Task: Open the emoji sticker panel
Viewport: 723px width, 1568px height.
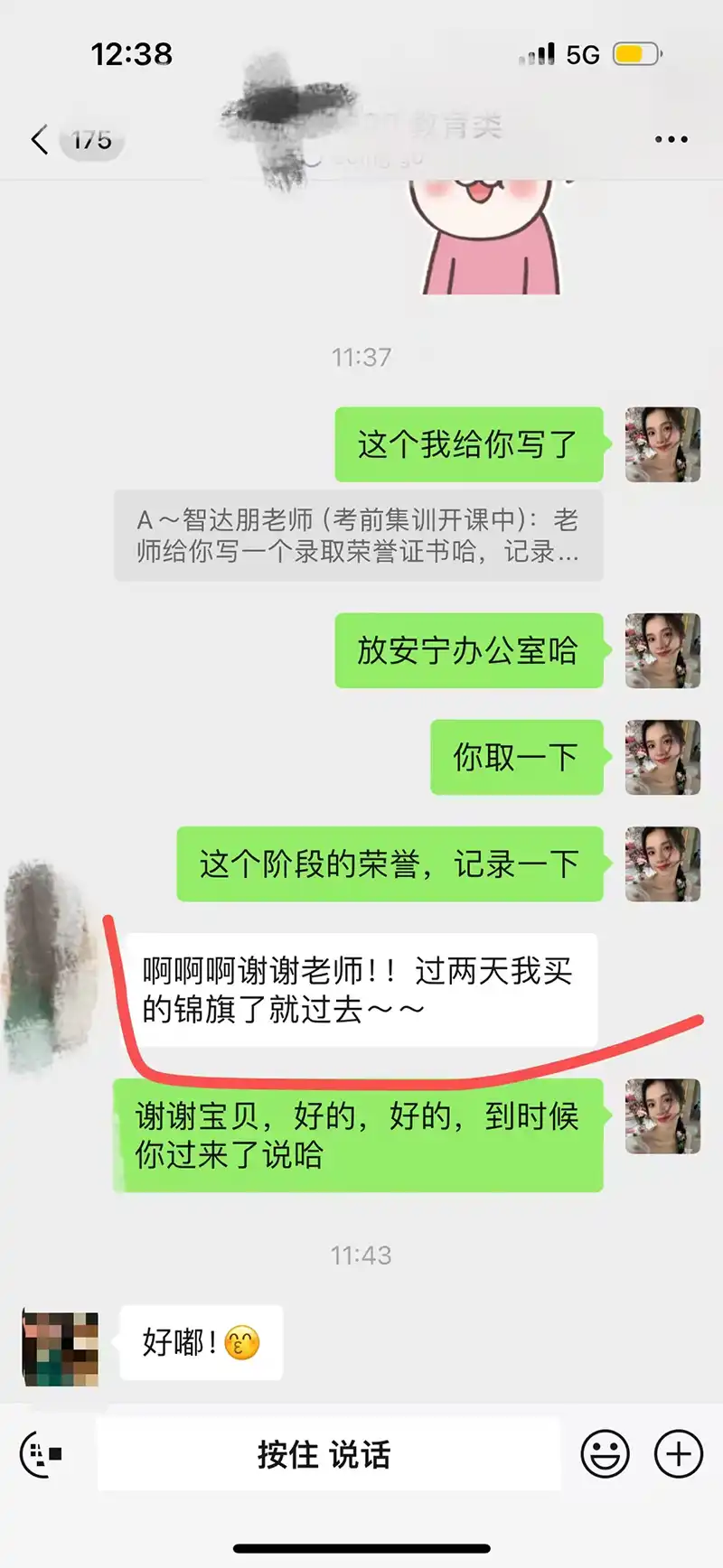Action: click(605, 1453)
